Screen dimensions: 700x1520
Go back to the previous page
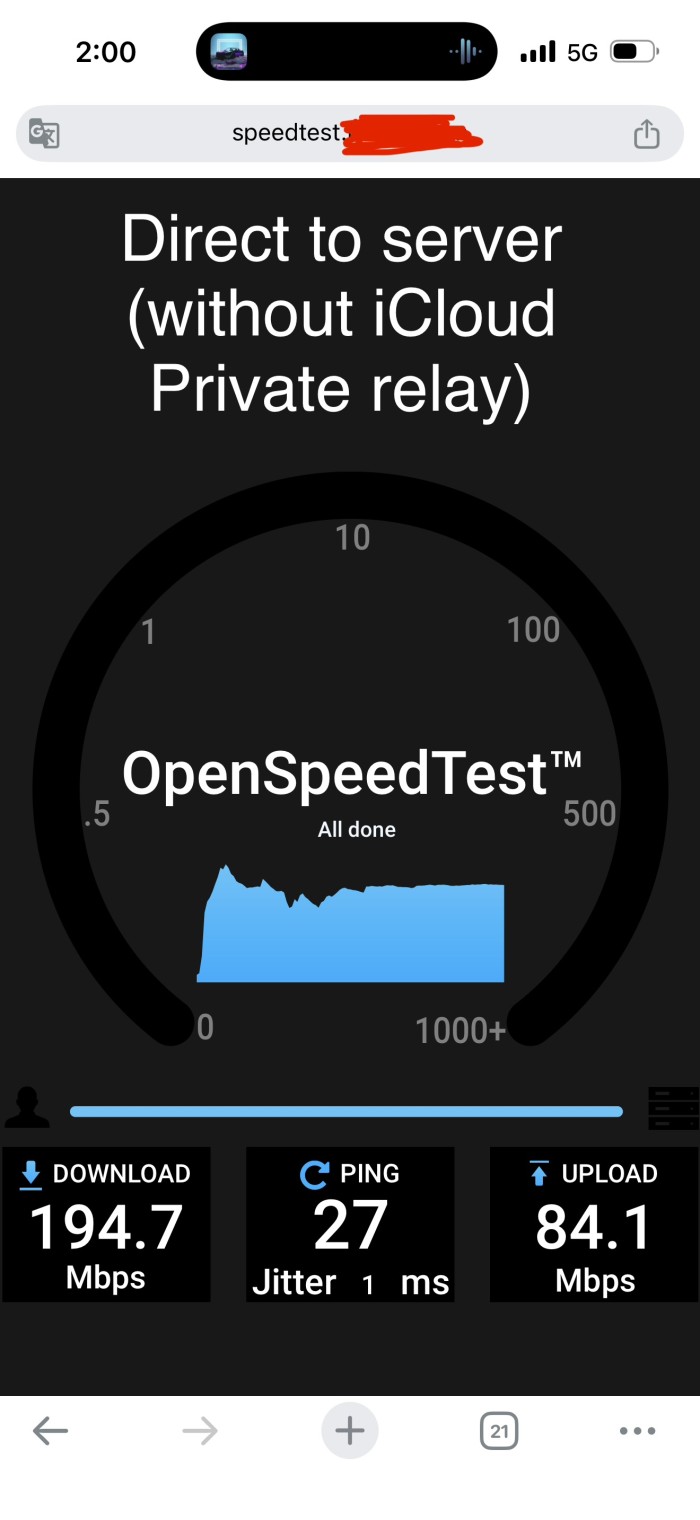click(50, 1431)
